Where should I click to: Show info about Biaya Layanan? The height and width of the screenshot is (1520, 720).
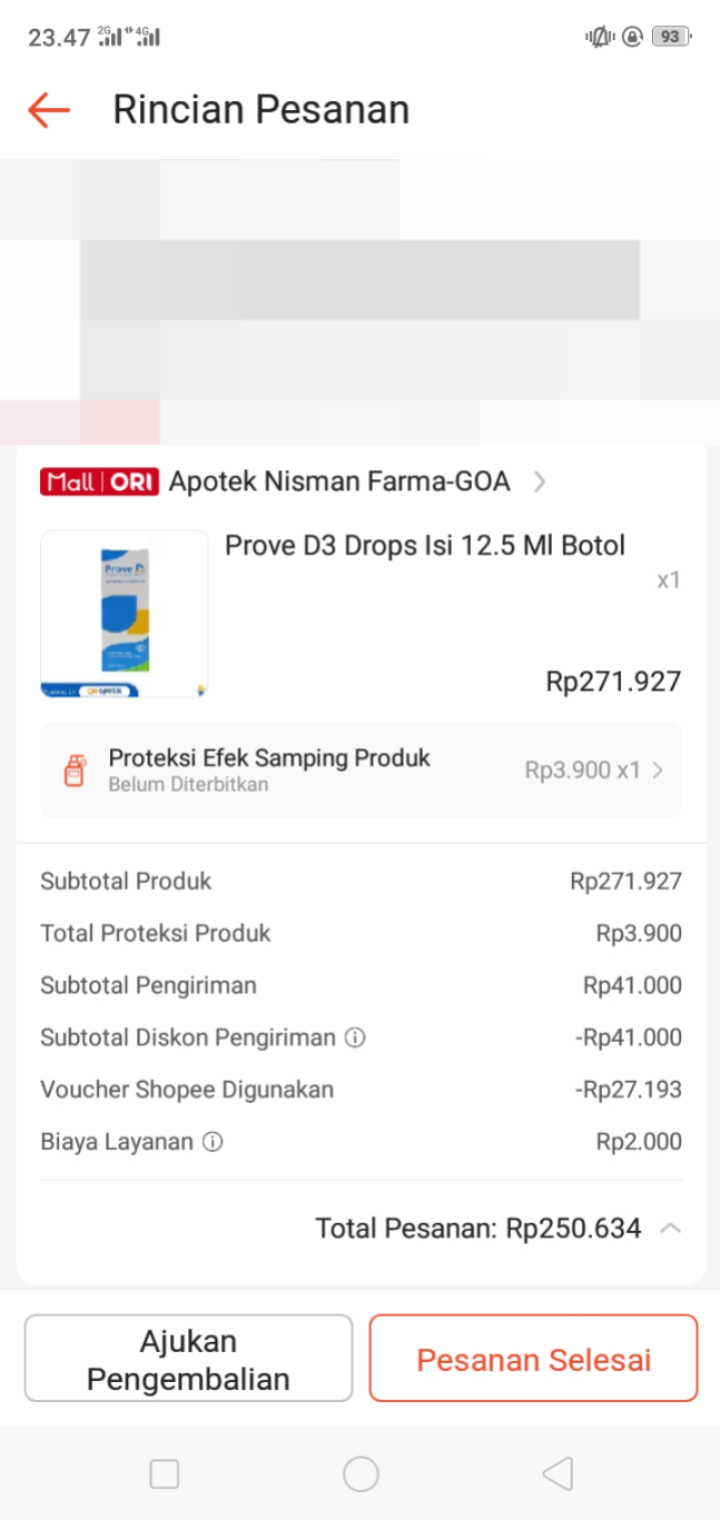click(212, 1142)
